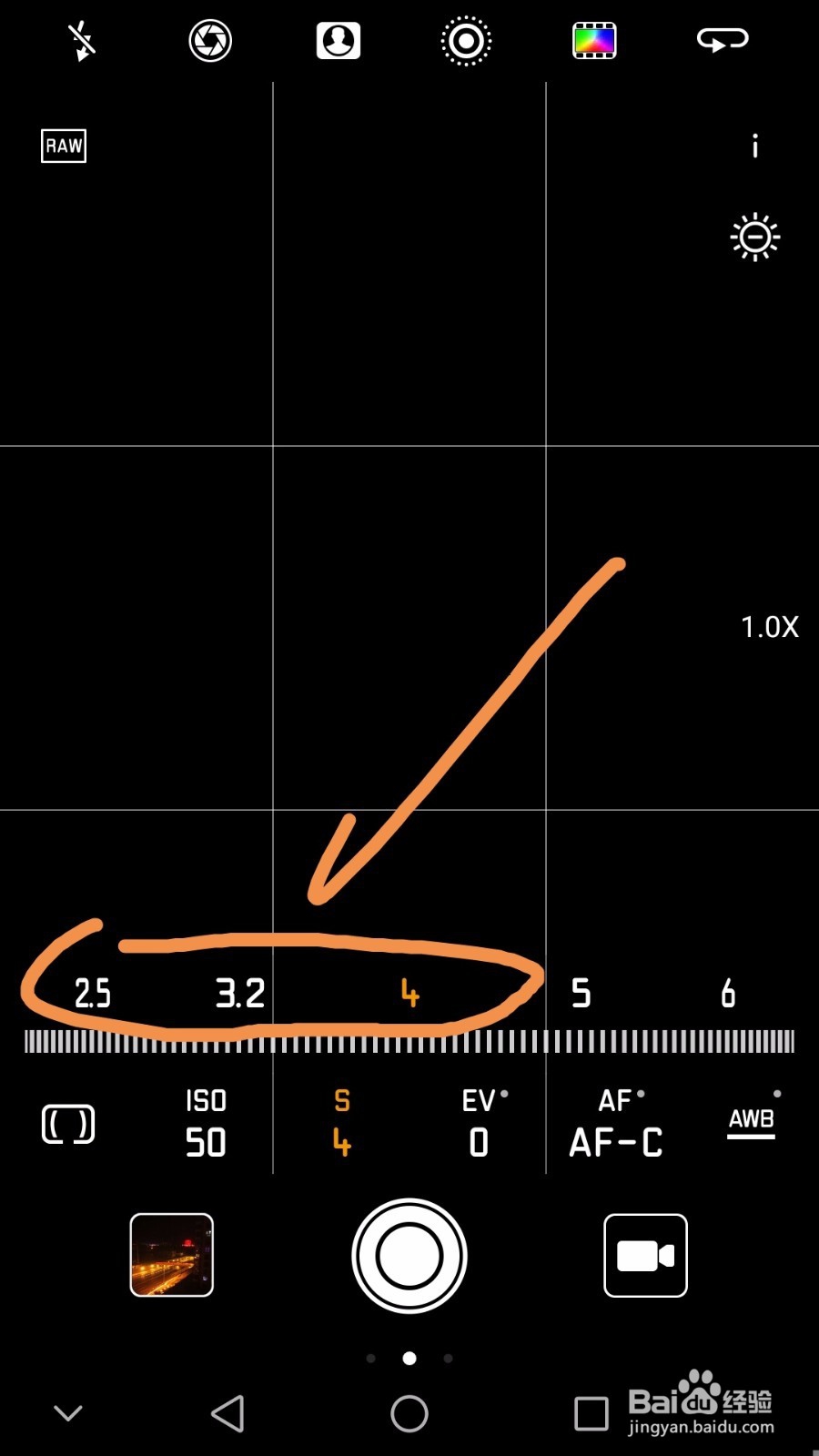This screenshot has height=1456, width=819.
Task: Open AWB white balance setting
Action: (x=752, y=1121)
